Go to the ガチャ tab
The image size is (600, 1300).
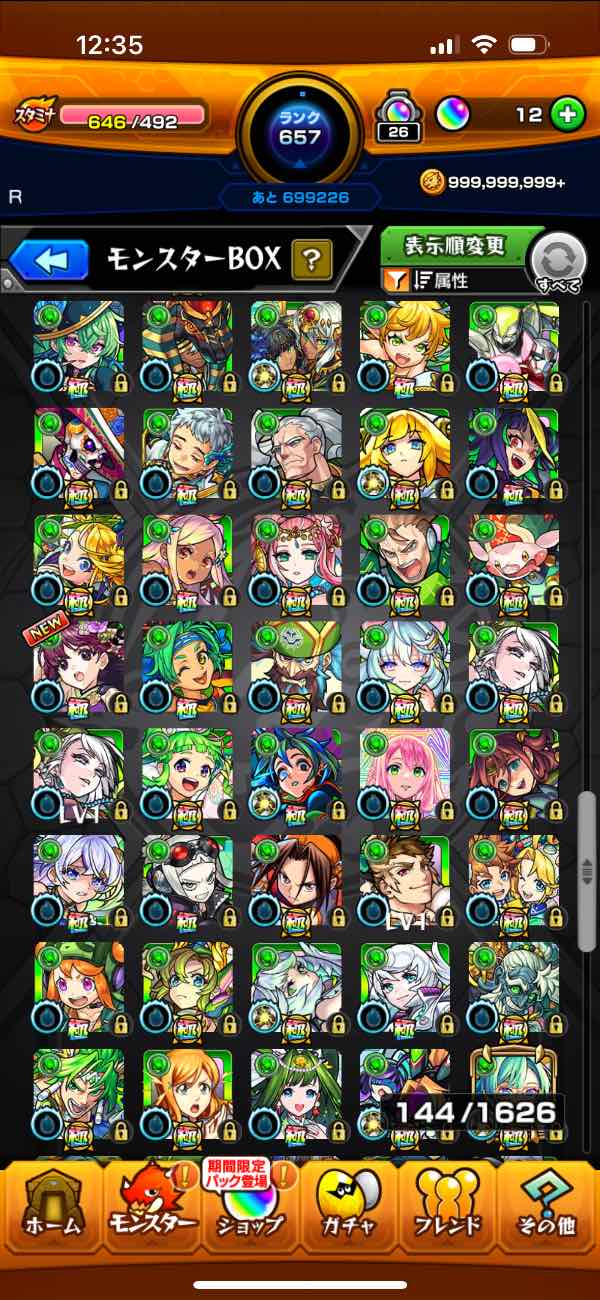click(348, 1207)
